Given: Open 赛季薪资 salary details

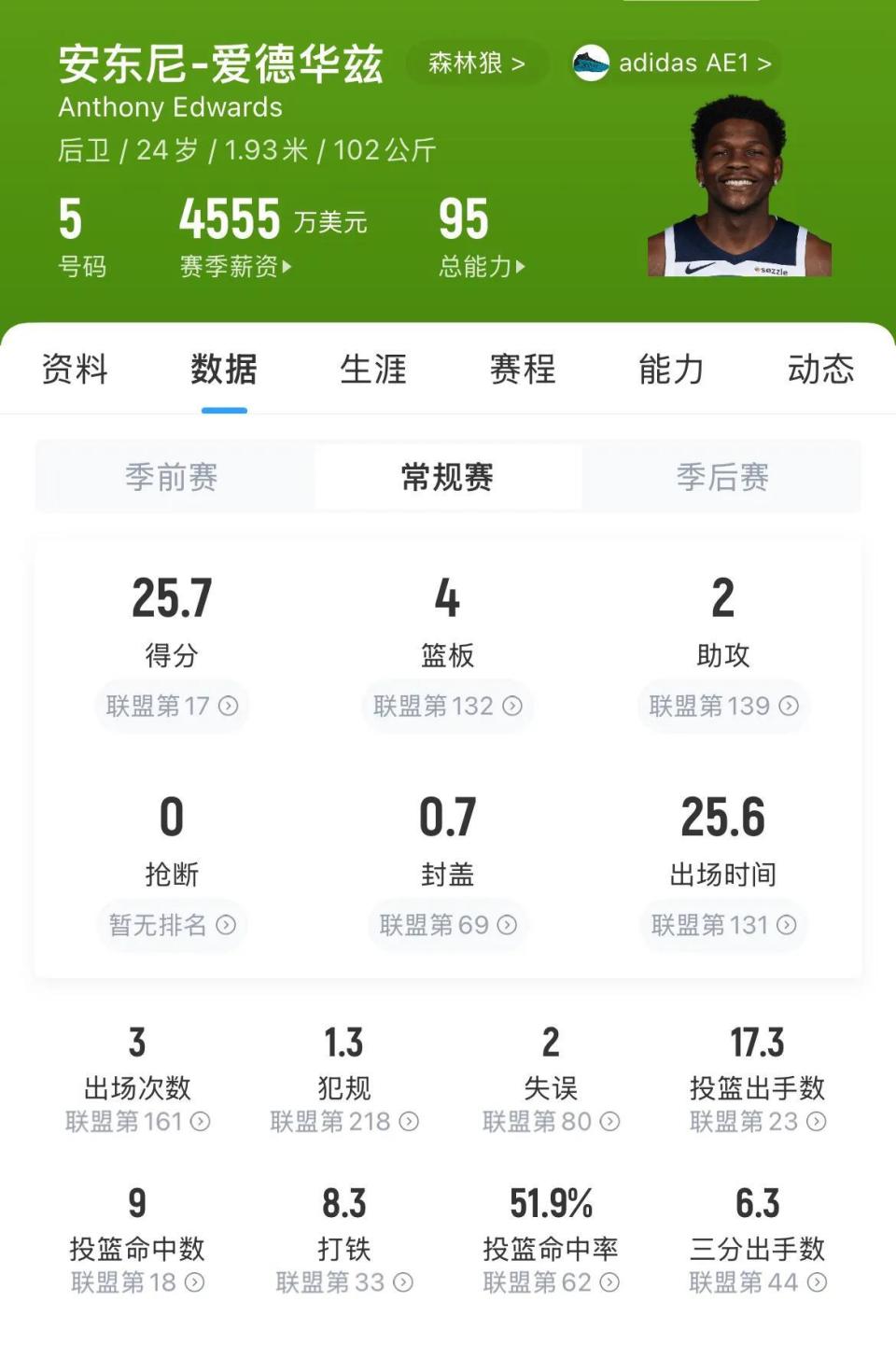Looking at the screenshot, I should [x=235, y=267].
